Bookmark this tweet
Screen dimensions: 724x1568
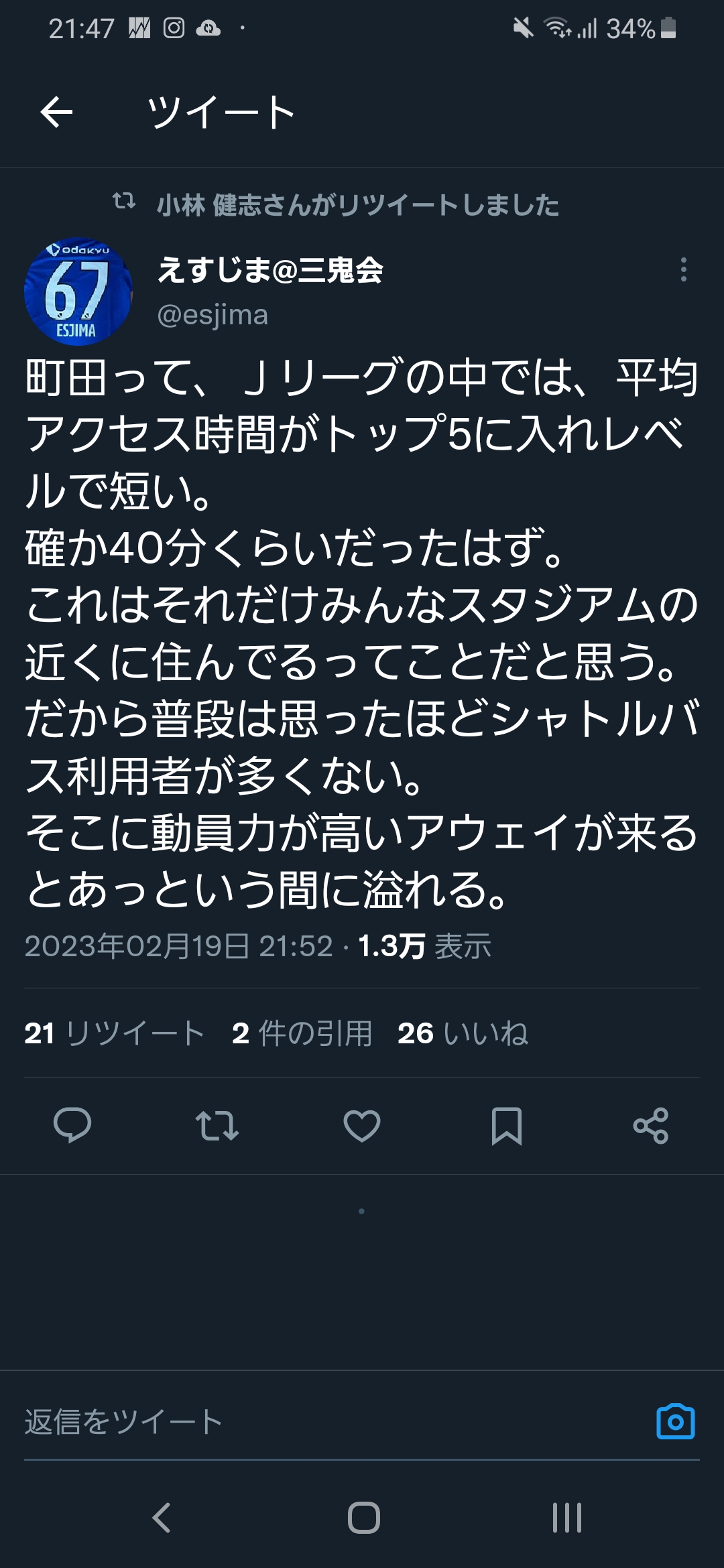click(507, 1126)
